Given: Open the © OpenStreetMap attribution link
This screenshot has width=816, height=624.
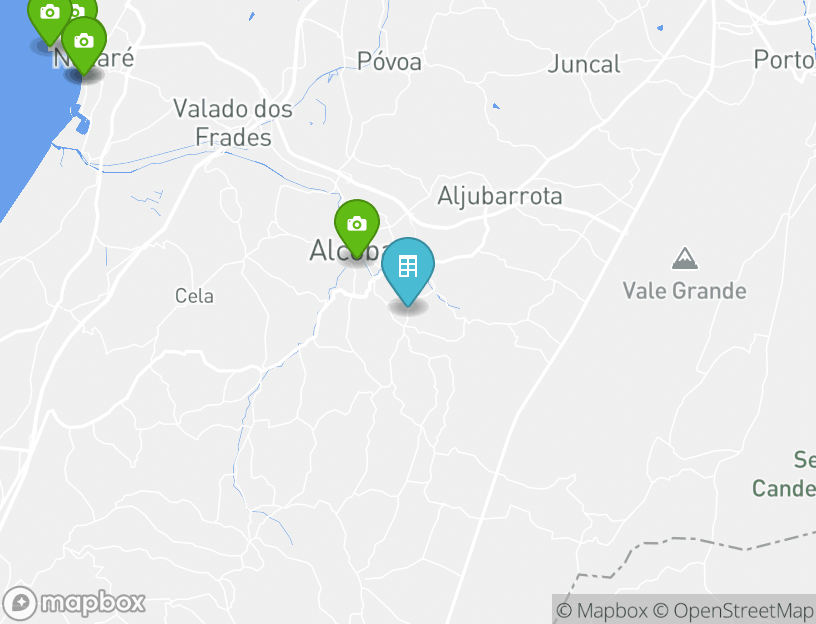Looking at the screenshot, I should pyautogui.click(x=733, y=610).
